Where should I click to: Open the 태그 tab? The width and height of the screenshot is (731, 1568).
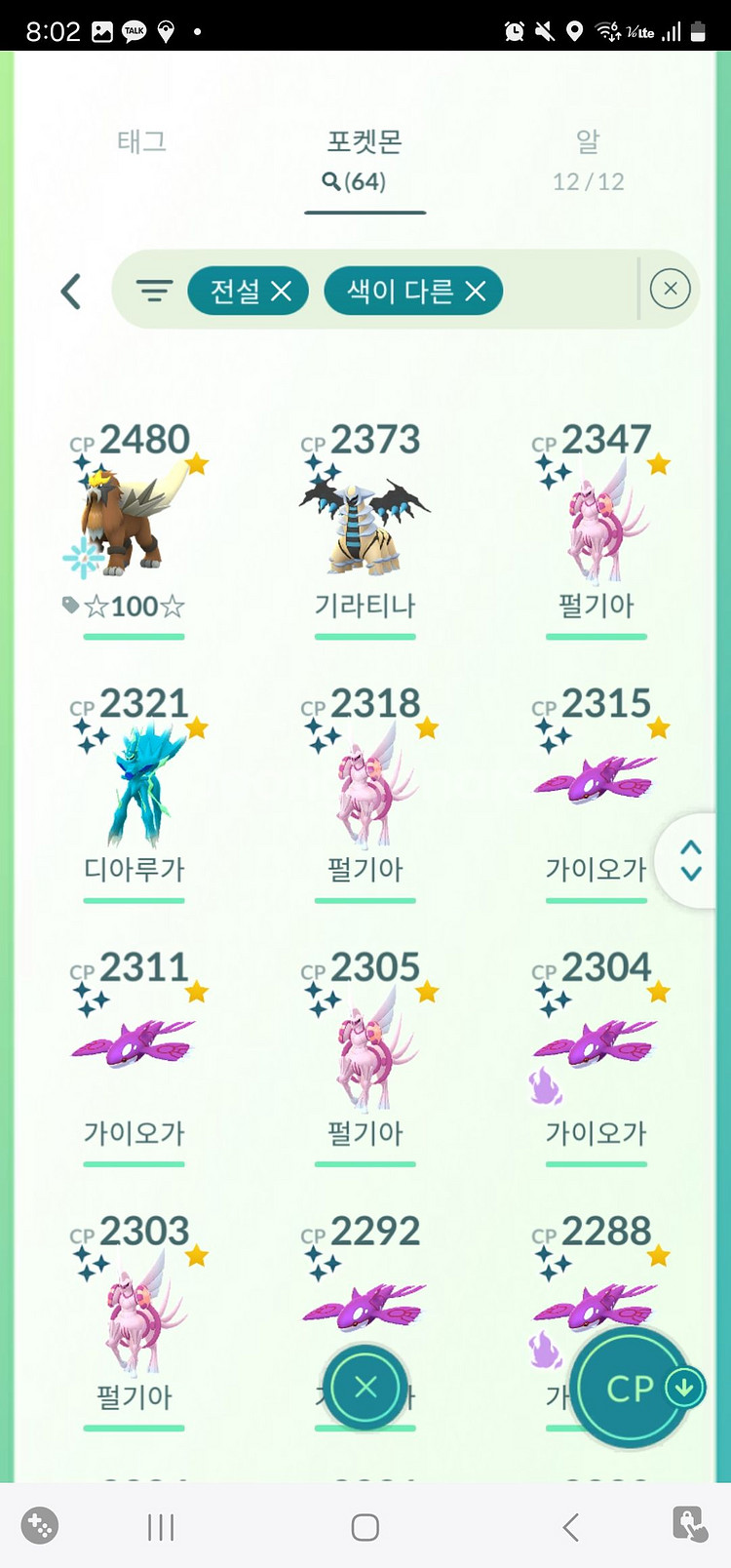coord(141,141)
